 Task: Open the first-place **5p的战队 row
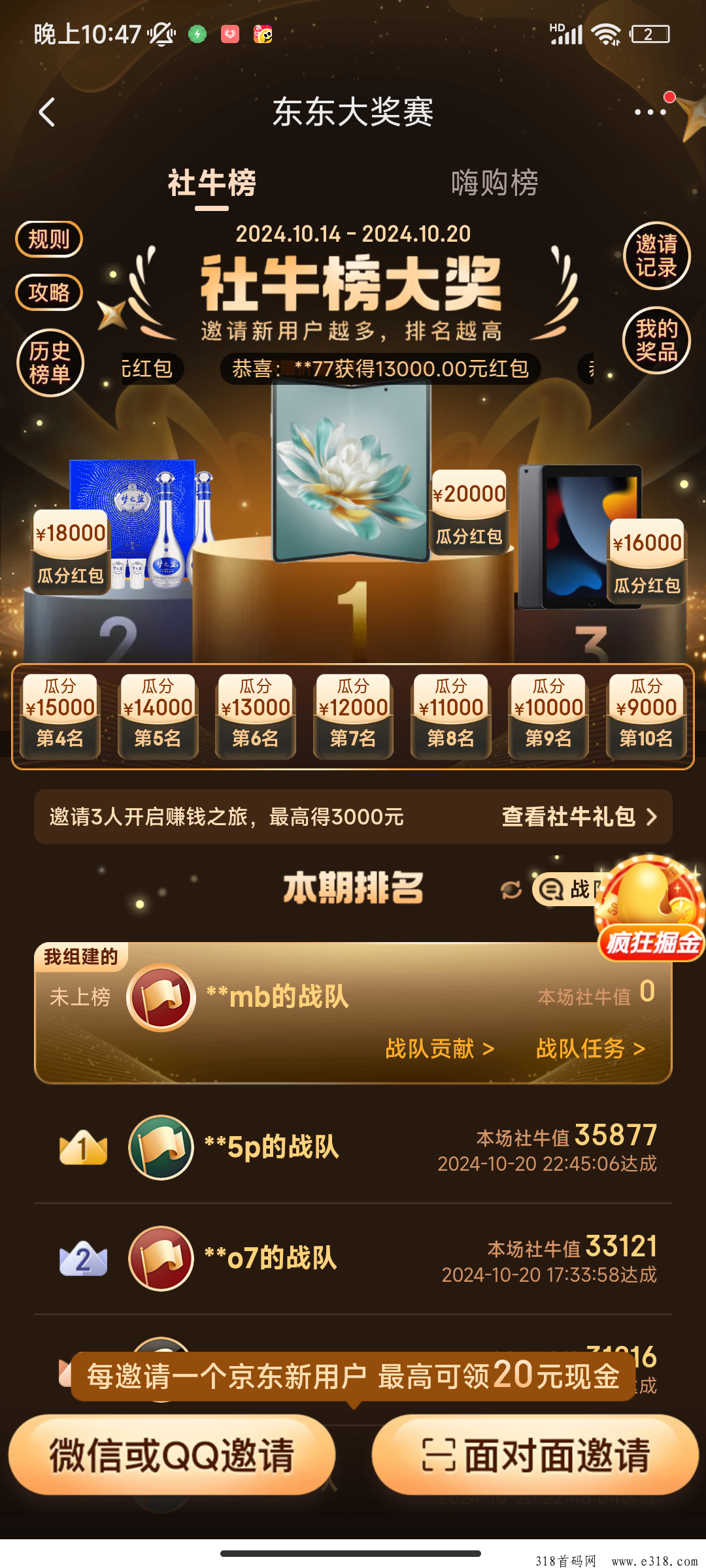(x=353, y=1147)
